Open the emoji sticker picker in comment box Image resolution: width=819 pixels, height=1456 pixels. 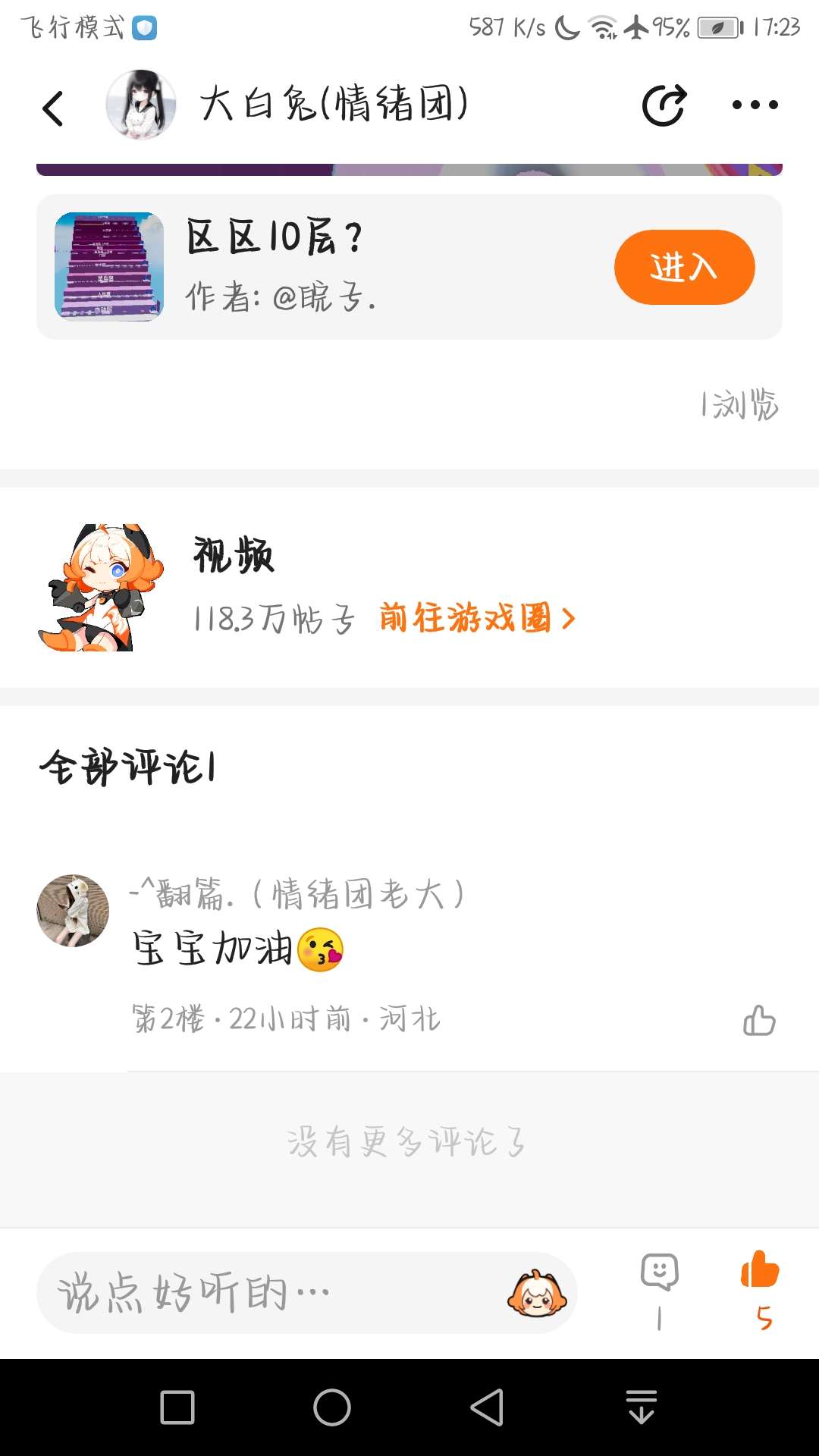[x=537, y=1293]
